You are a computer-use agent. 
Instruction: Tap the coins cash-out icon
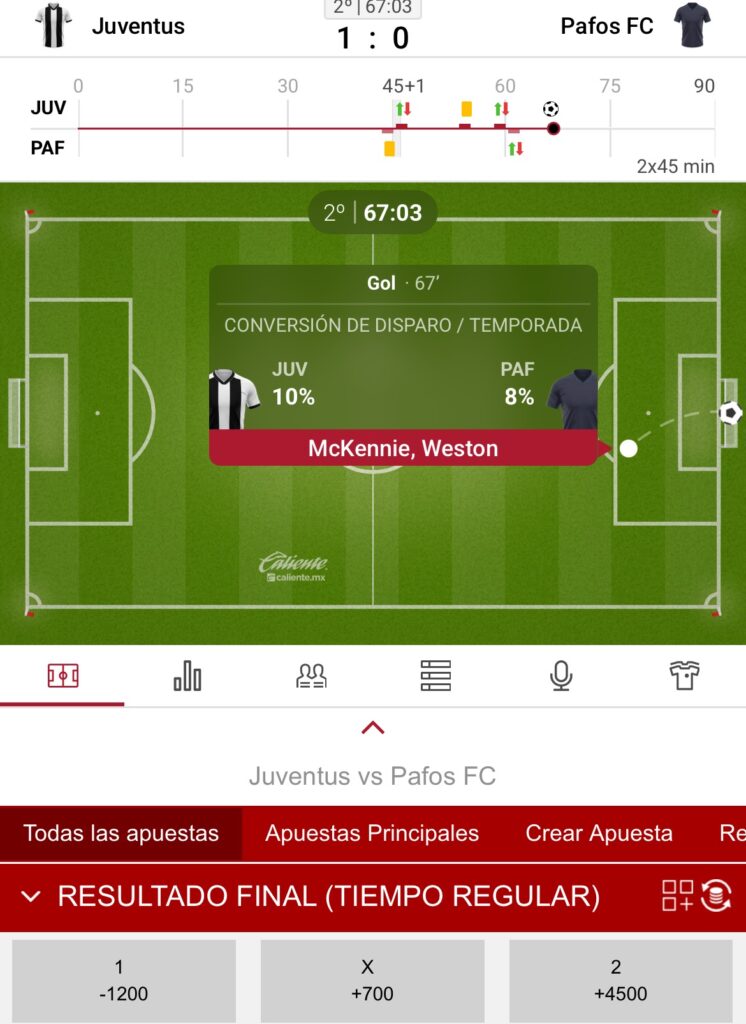coord(716,896)
